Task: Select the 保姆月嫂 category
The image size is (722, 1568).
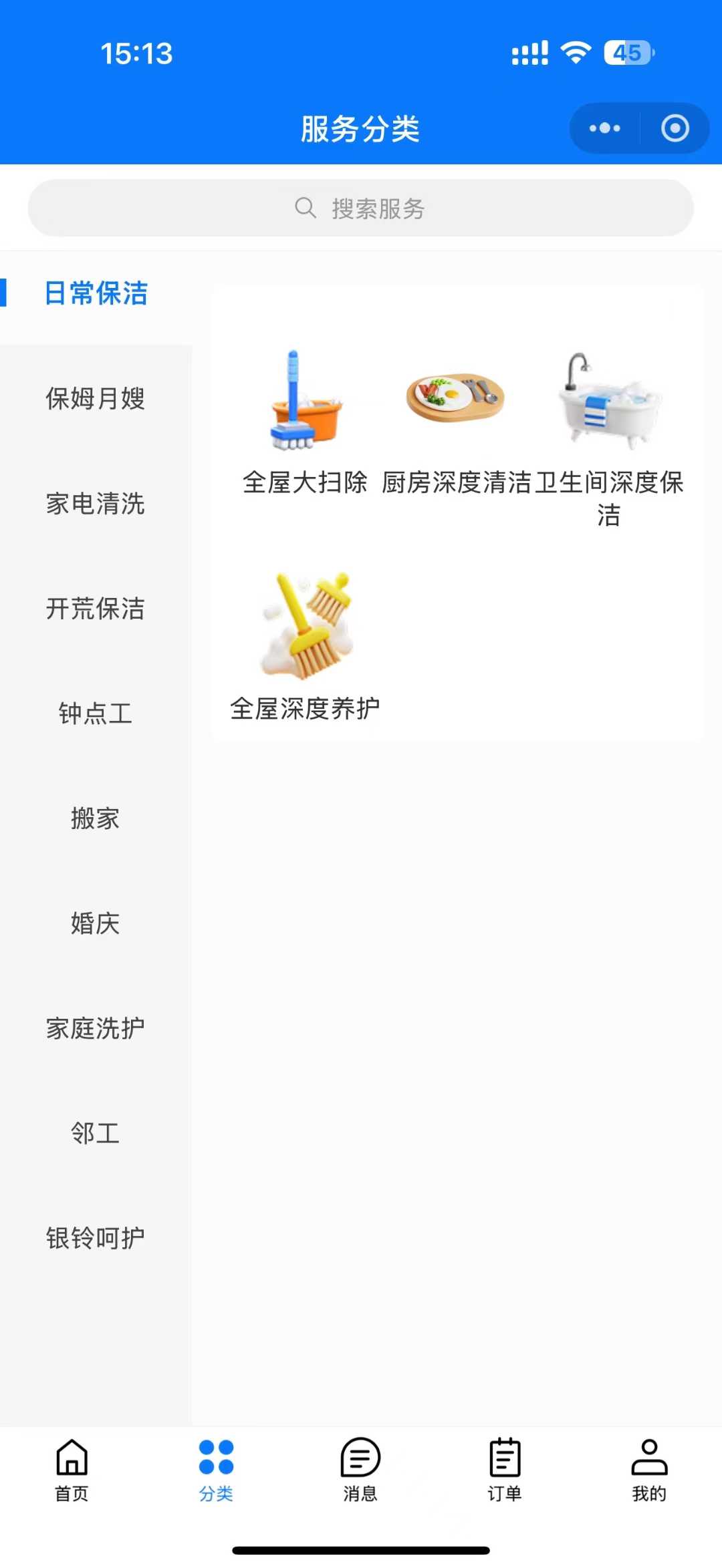Action: click(96, 398)
